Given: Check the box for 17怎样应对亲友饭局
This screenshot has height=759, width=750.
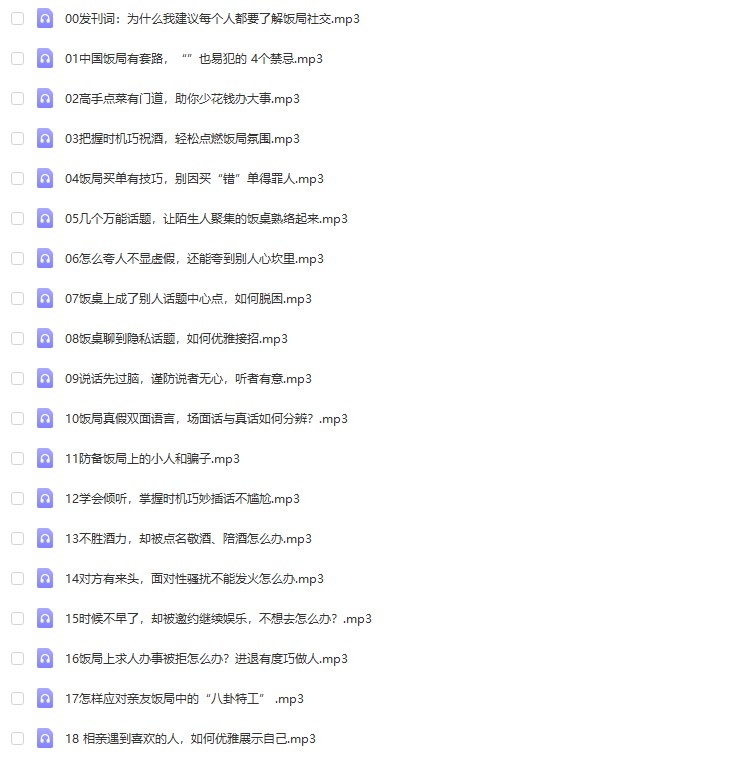Looking at the screenshot, I should pyautogui.click(x=17, y=699).
